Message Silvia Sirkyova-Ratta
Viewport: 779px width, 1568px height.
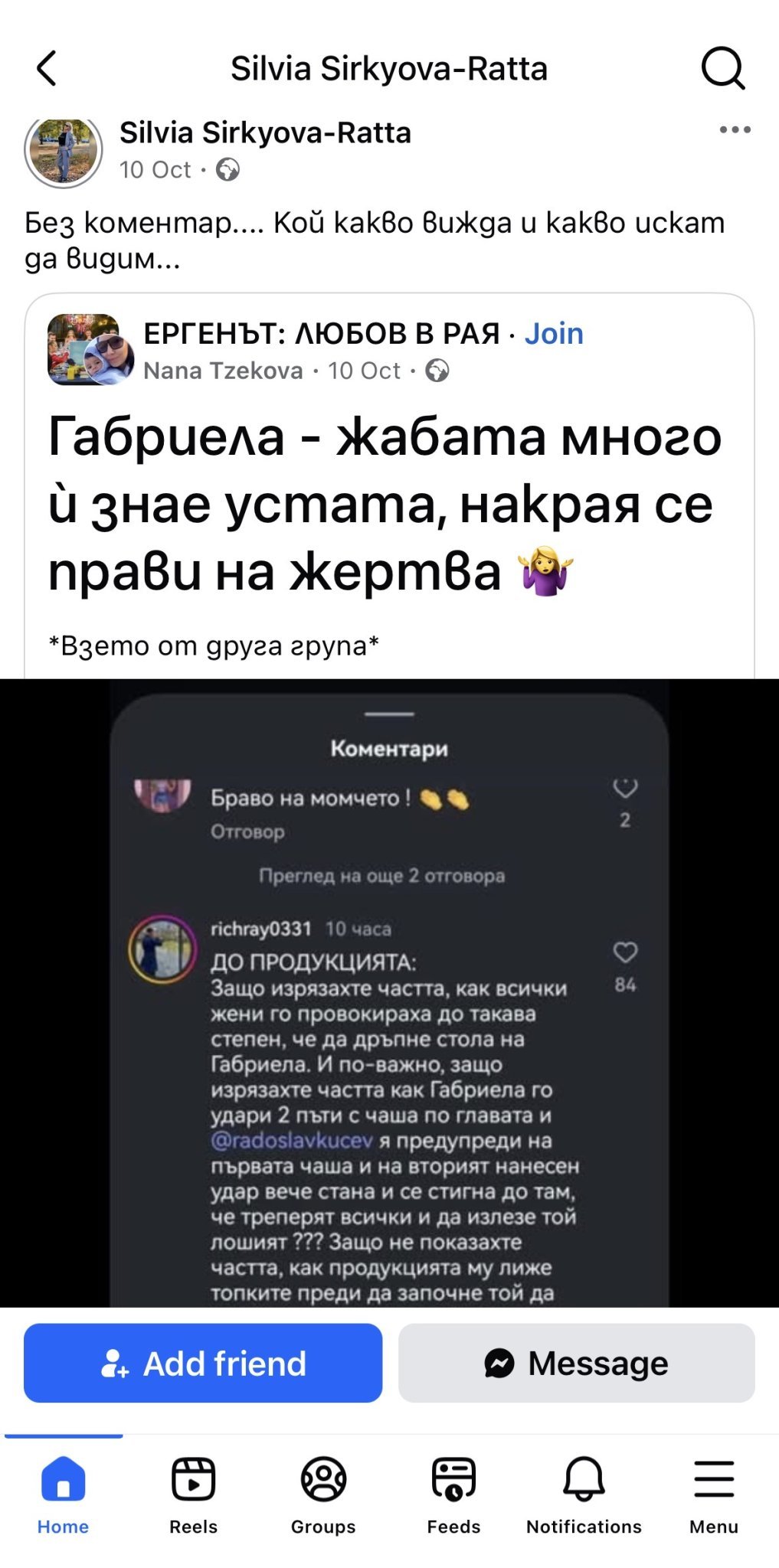[577, 1363]
